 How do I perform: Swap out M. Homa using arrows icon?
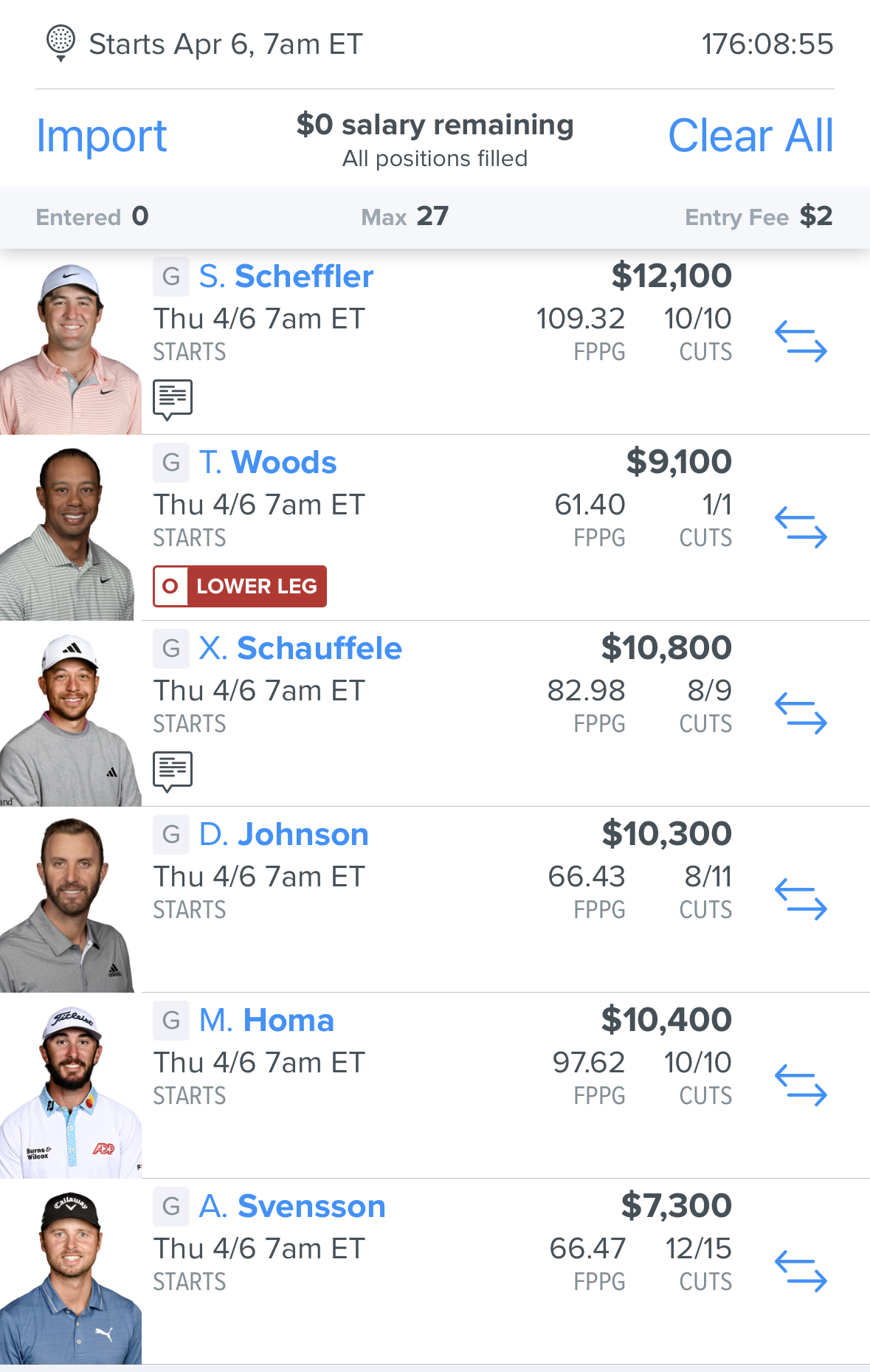(801, 1085)
